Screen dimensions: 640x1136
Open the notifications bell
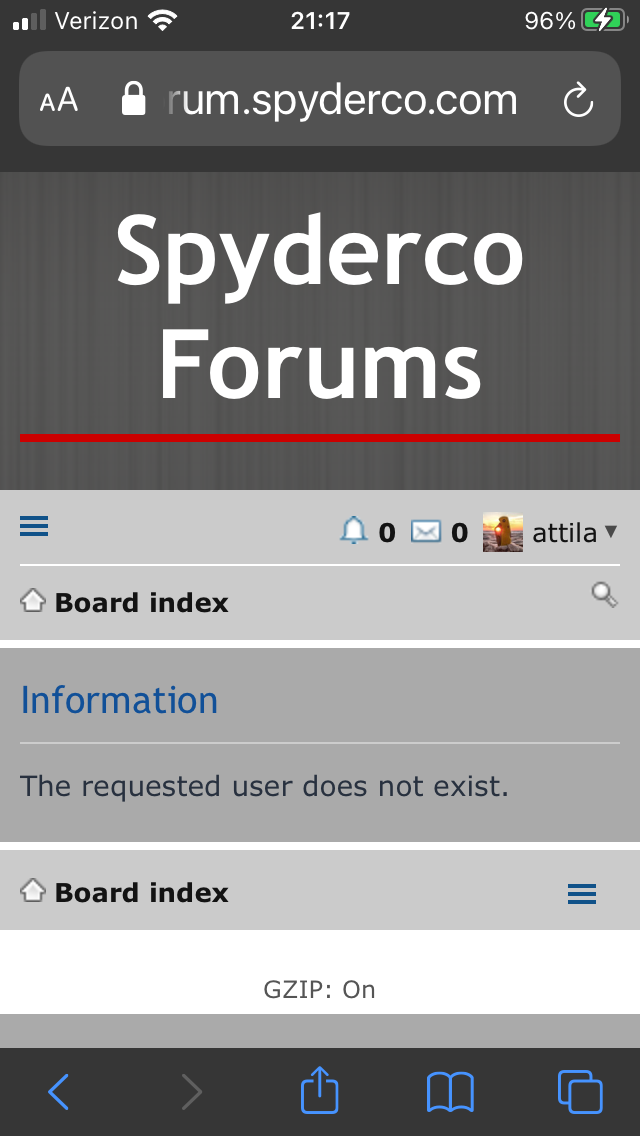click(x=355, y=532)
